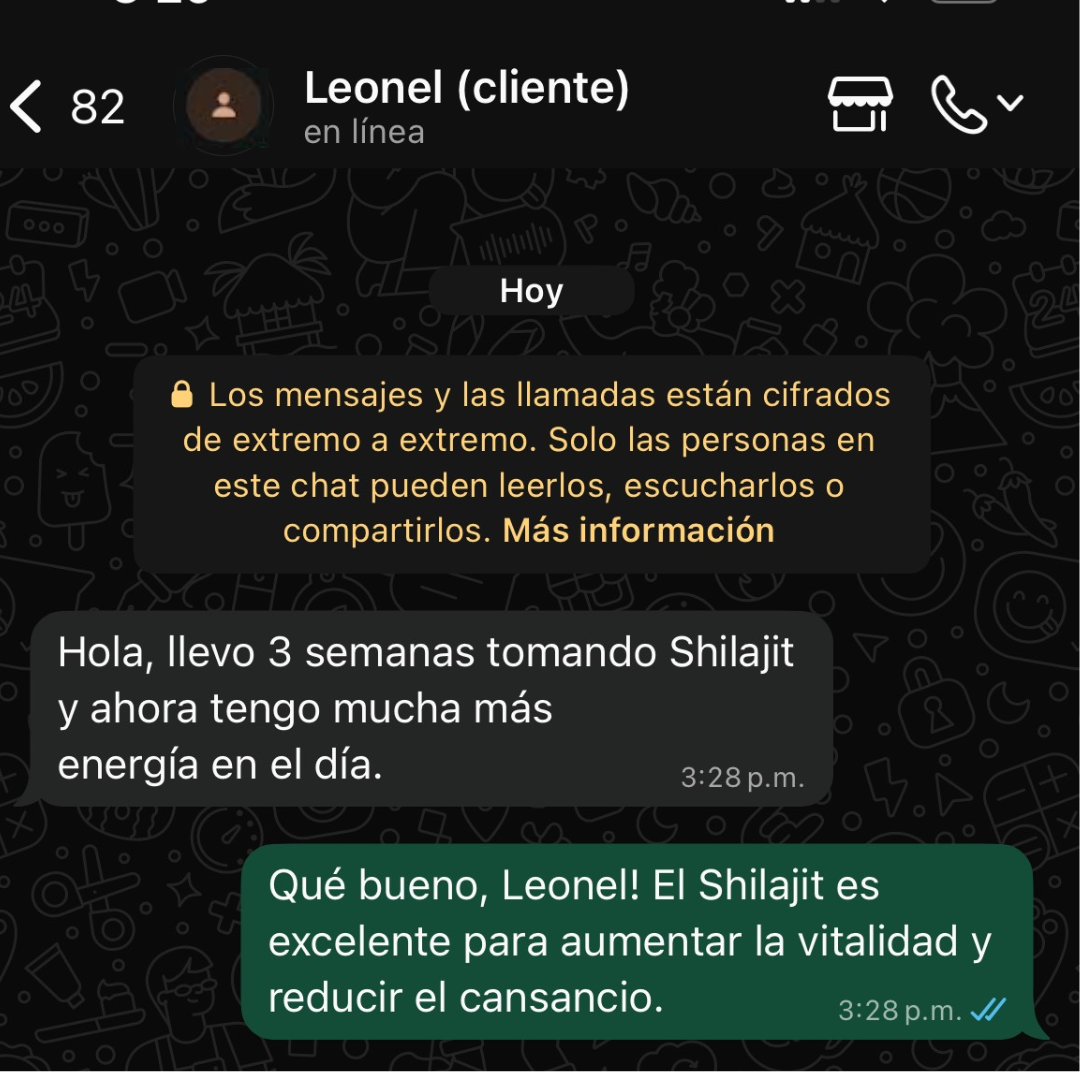Screen dimensions: 1080x1080
Task: Go back to the chat list
Action: click(x=28, y=107)
